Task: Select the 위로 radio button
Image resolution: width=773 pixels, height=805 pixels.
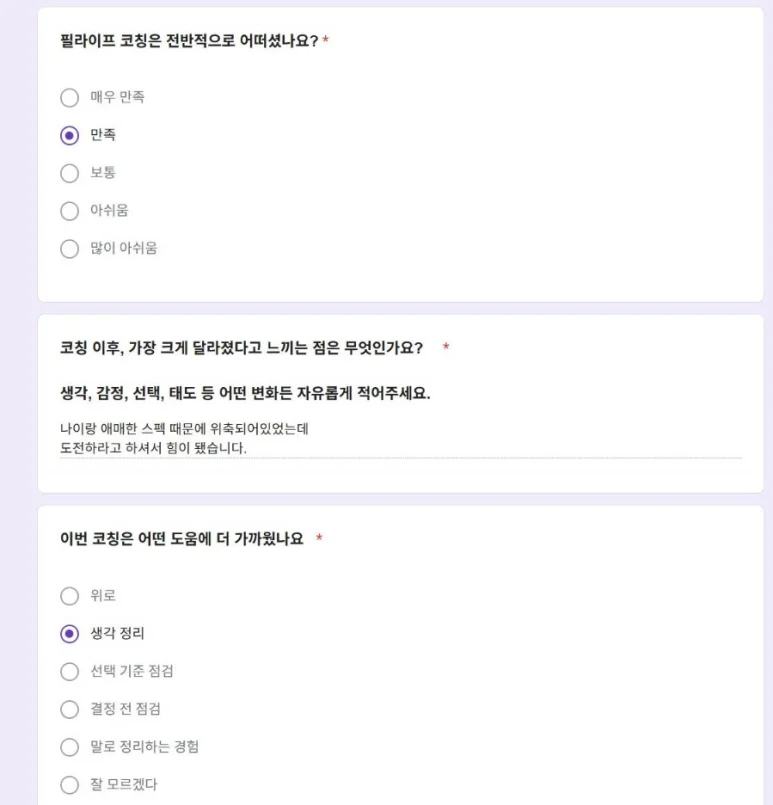Action: coord(68,596)
